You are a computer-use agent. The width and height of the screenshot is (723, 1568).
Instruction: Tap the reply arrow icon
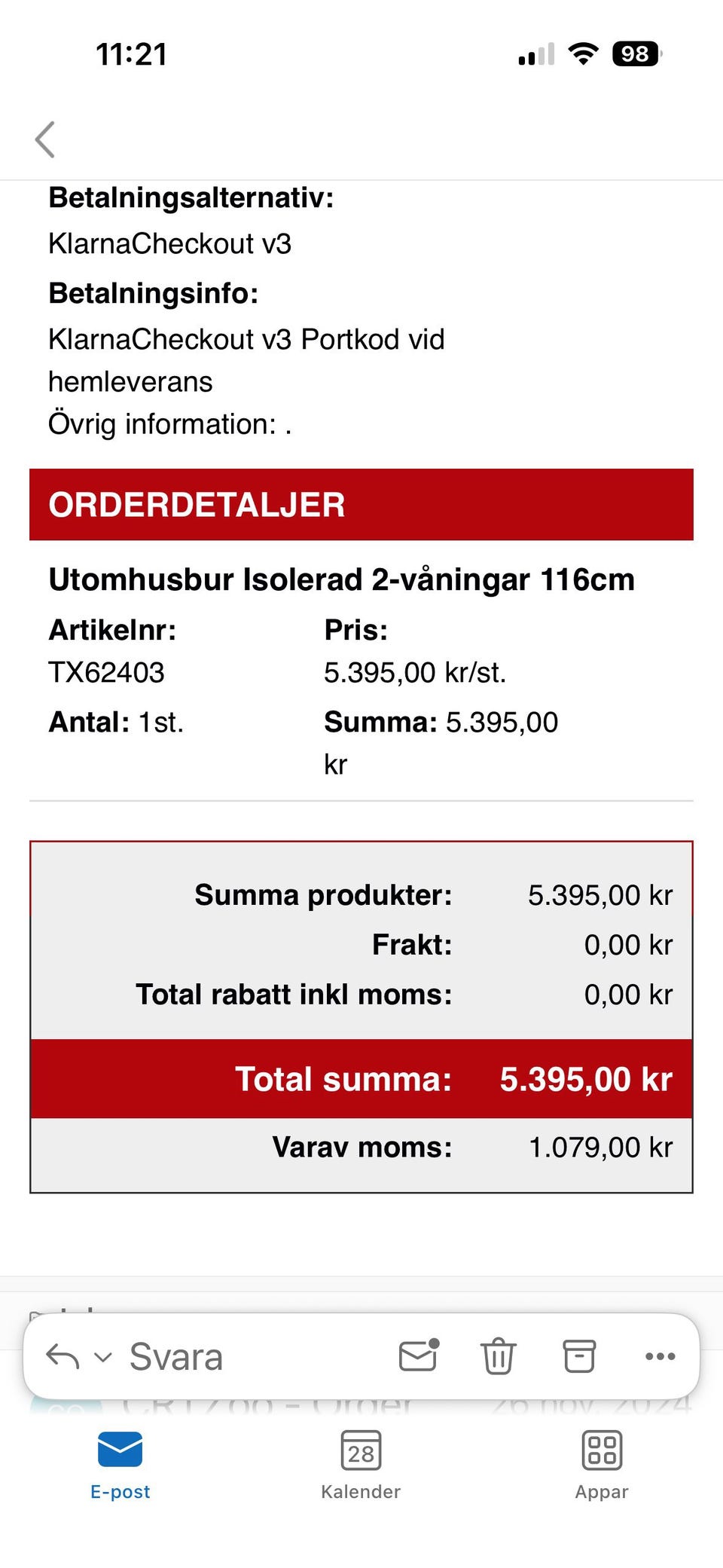coord(63,1355)
